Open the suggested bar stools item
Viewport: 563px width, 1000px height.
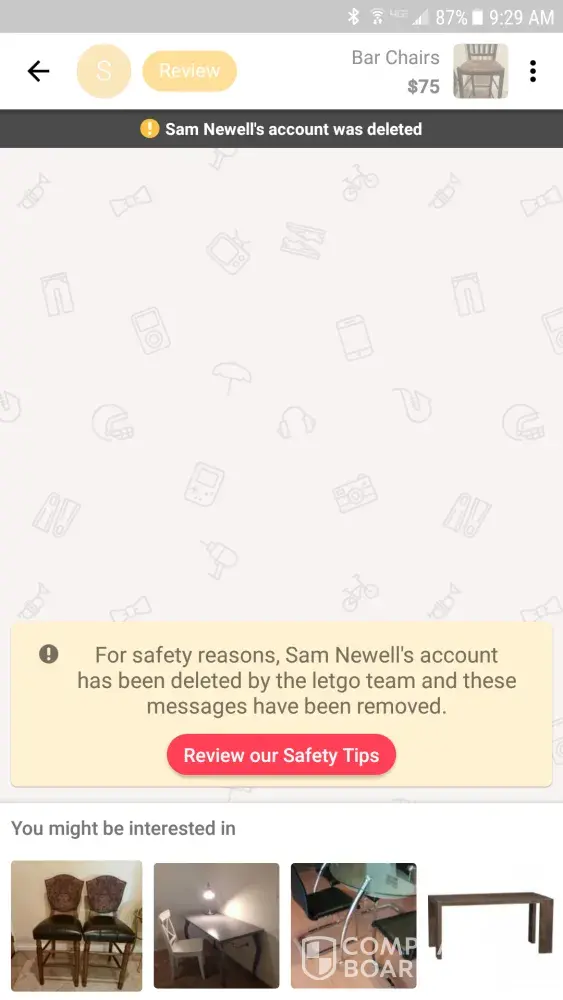(x=77, y=925)
